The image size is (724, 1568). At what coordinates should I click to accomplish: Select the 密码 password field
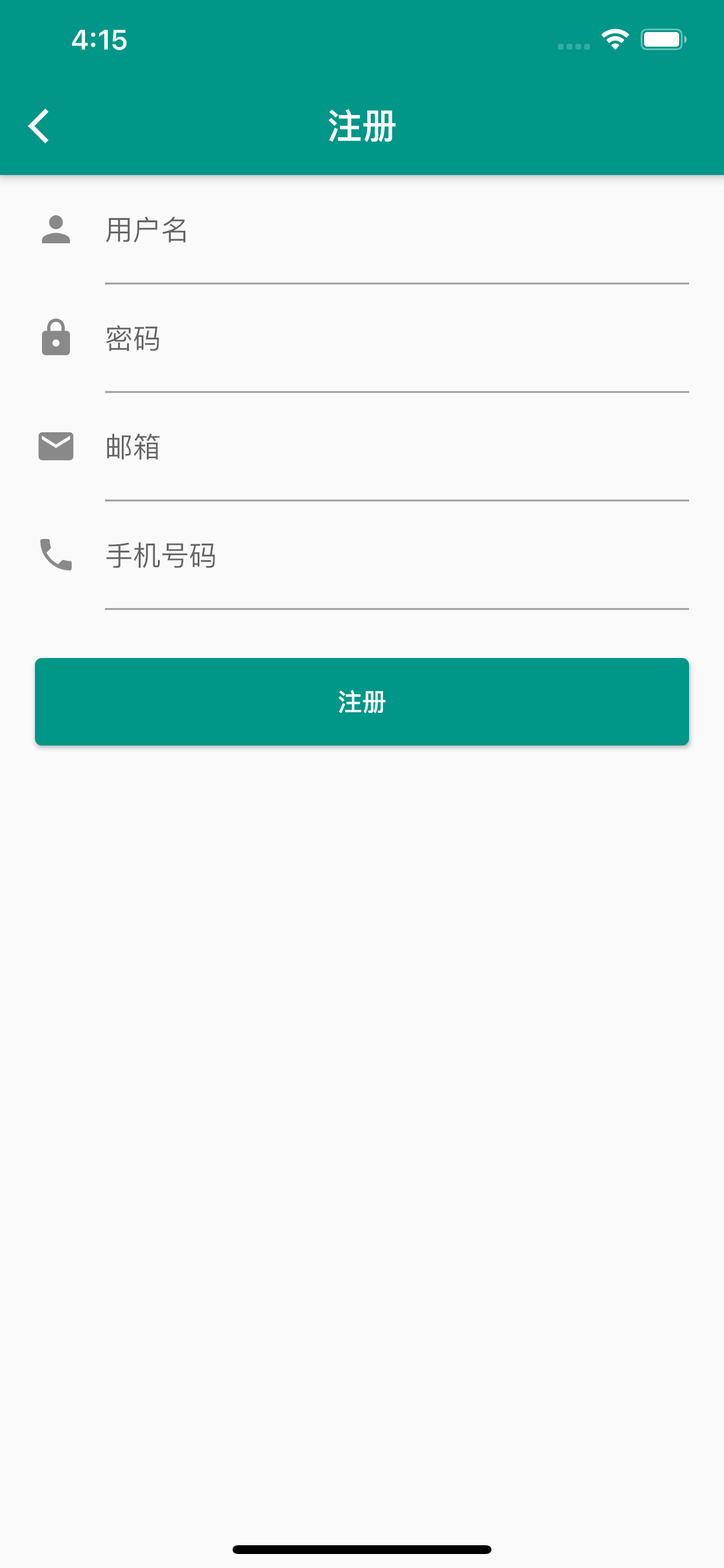coord(395,339)
